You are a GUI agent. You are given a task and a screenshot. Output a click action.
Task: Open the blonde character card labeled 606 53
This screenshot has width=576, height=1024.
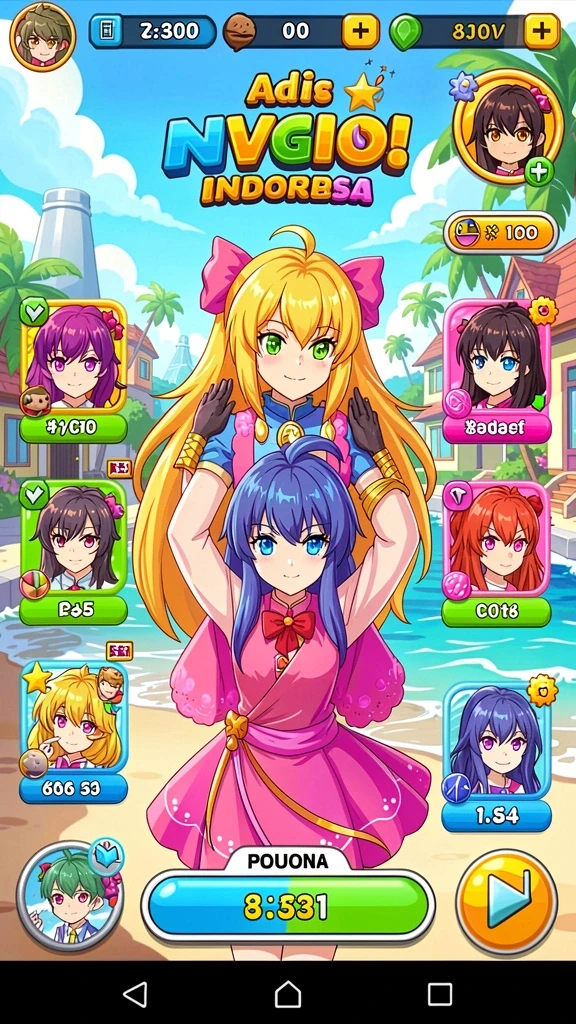73,733
